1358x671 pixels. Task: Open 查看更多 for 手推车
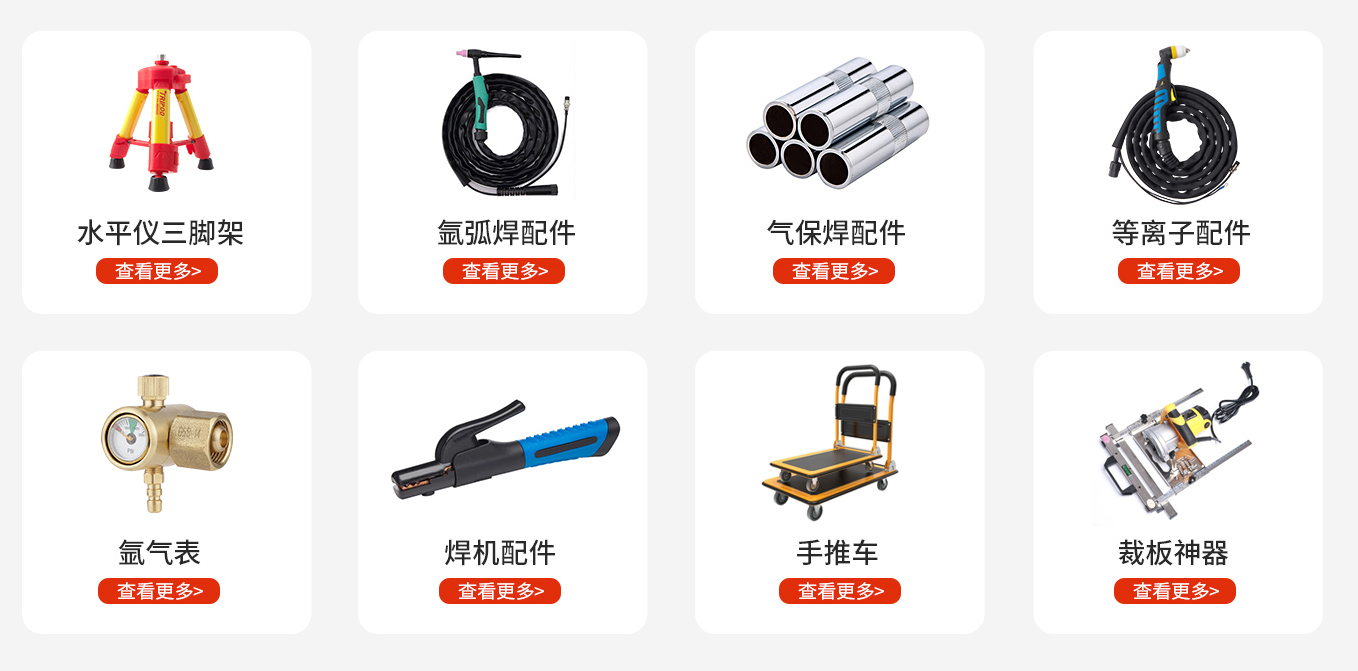pyautogui.click(x=840, y=591)
